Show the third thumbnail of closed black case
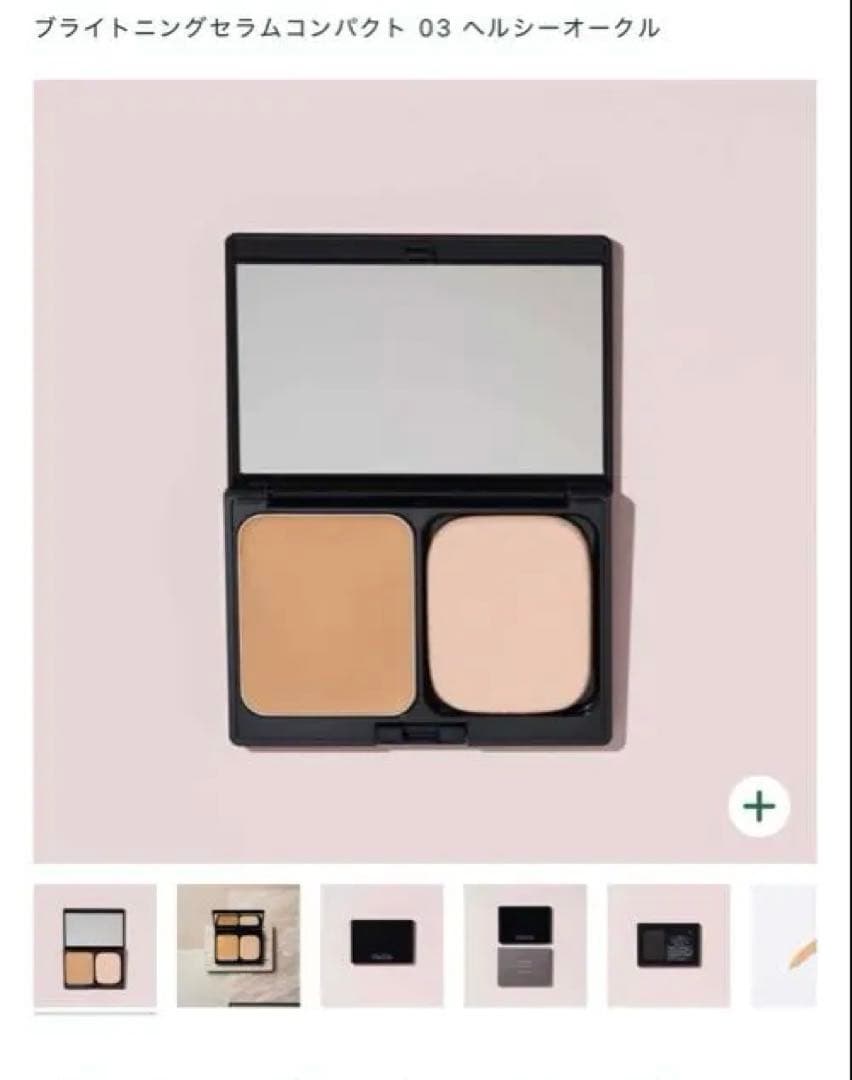The height and width of the screenshot is (1080, 852). [x=382, y=945]
